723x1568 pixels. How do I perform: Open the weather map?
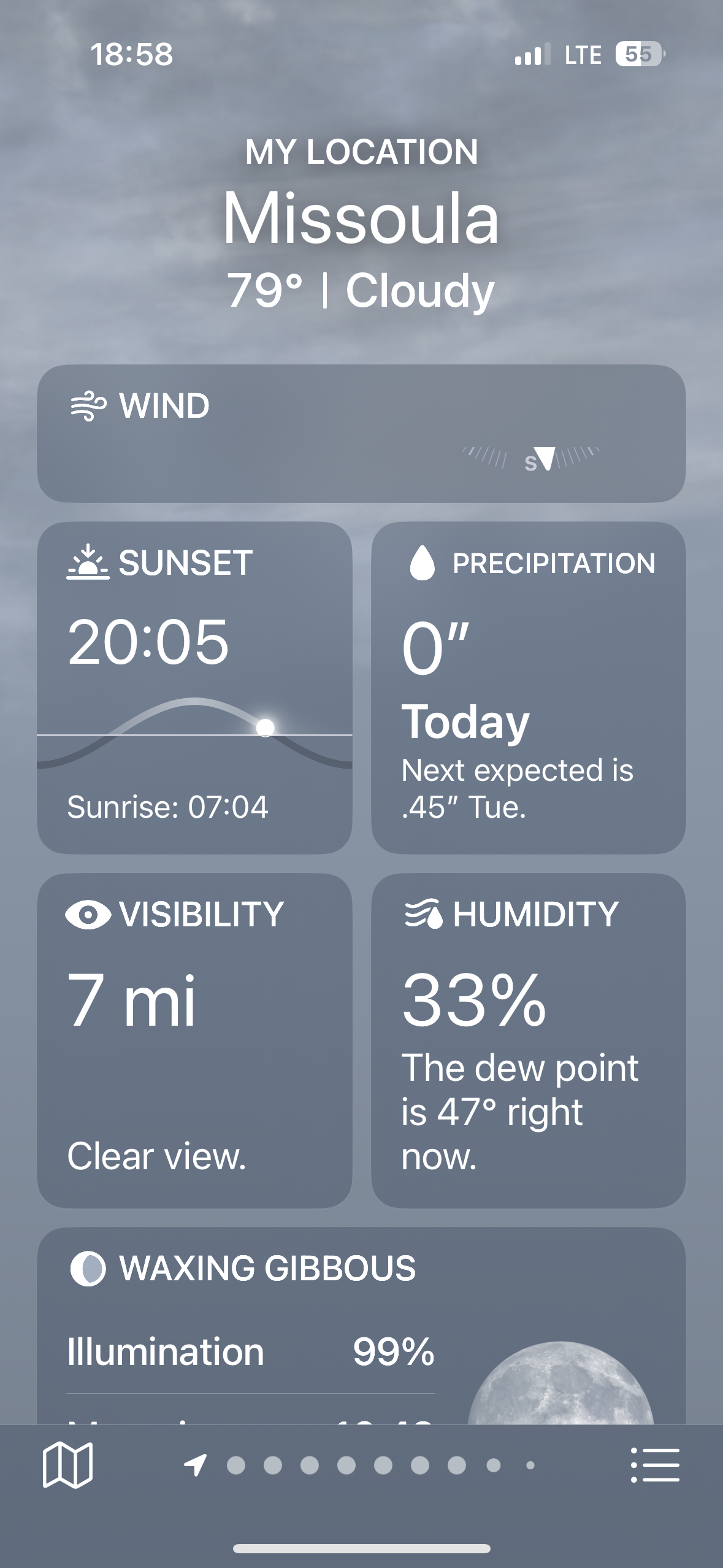point(67,1465)
